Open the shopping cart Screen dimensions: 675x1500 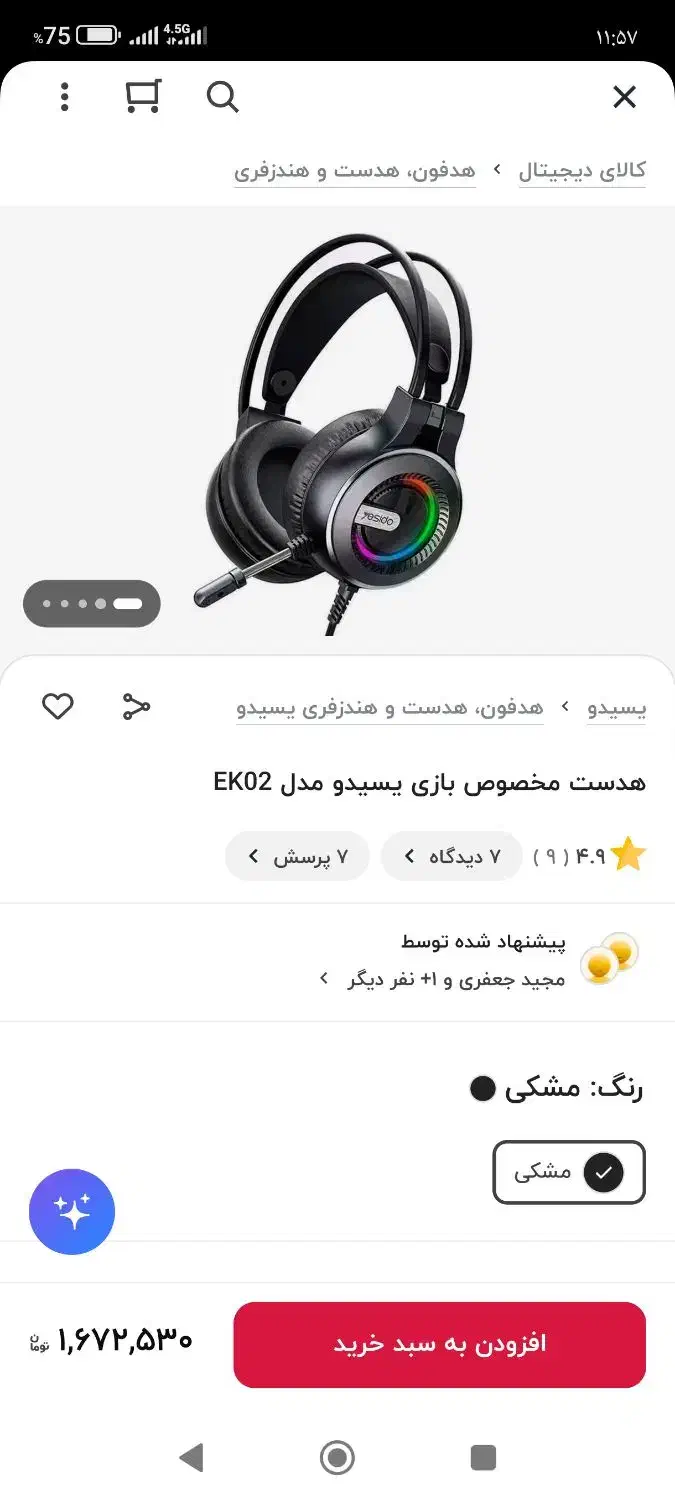[x=143, y=97]
